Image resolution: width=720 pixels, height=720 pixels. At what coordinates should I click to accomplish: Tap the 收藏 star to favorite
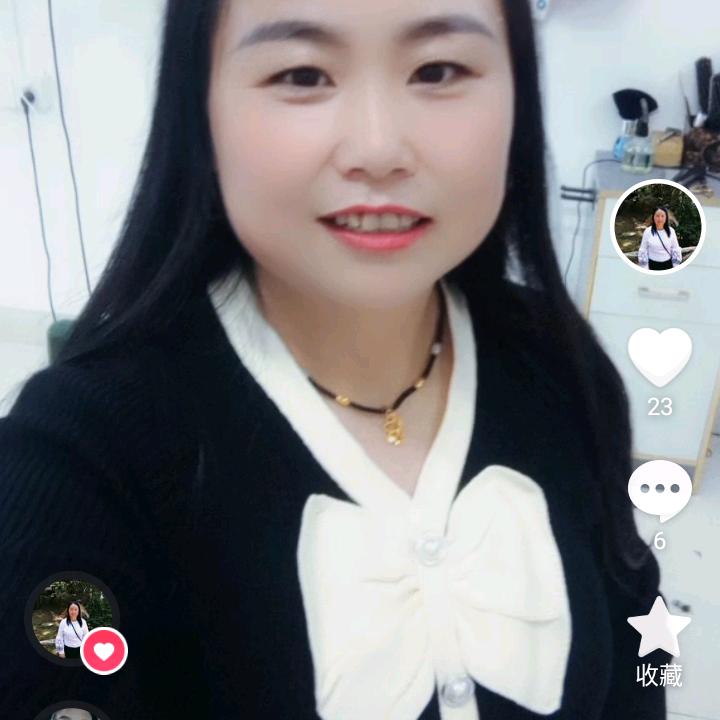click(659, 628)
